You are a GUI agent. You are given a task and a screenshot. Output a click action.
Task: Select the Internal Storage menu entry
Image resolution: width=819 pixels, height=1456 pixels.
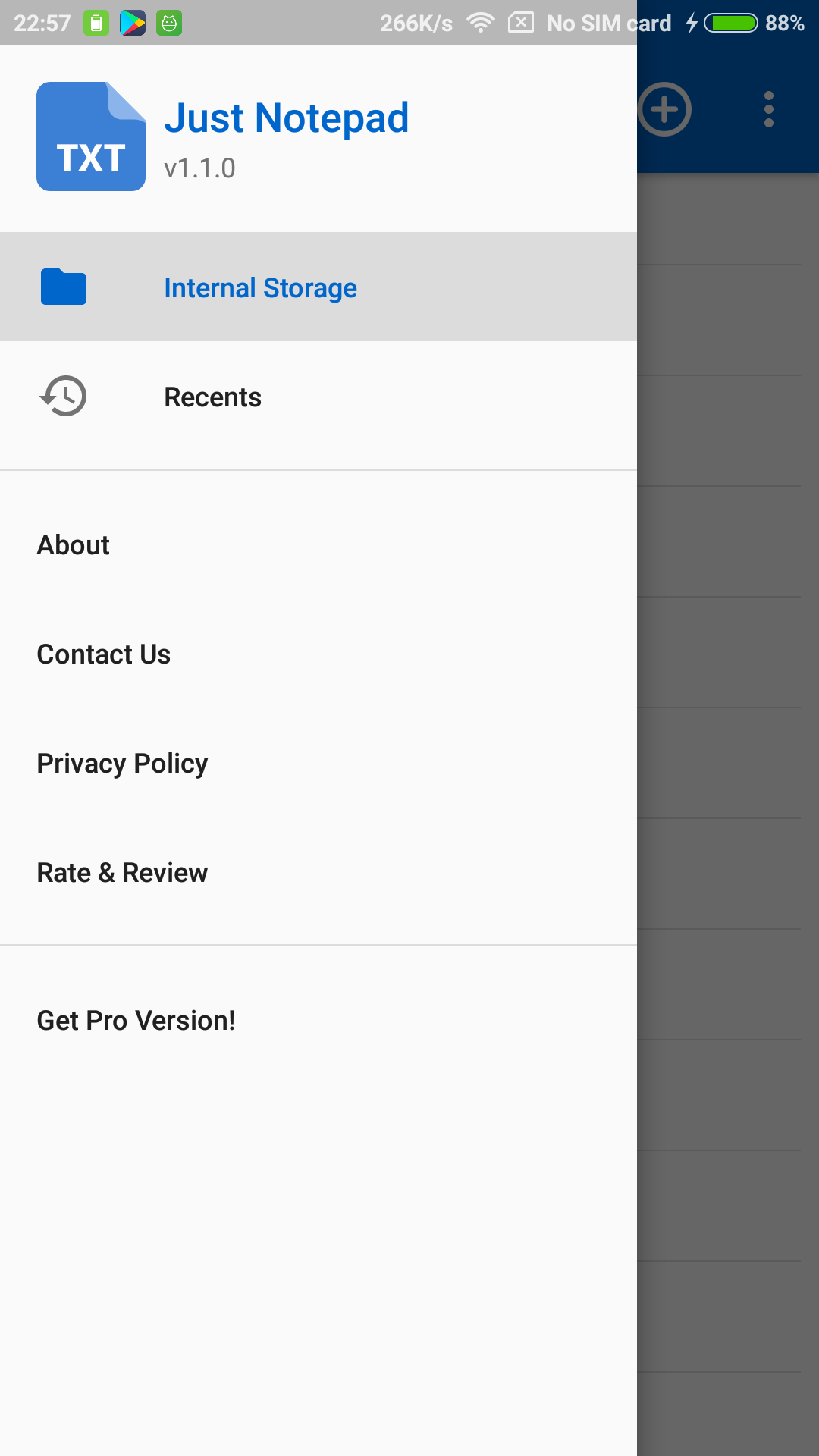[x=260, y=287]
